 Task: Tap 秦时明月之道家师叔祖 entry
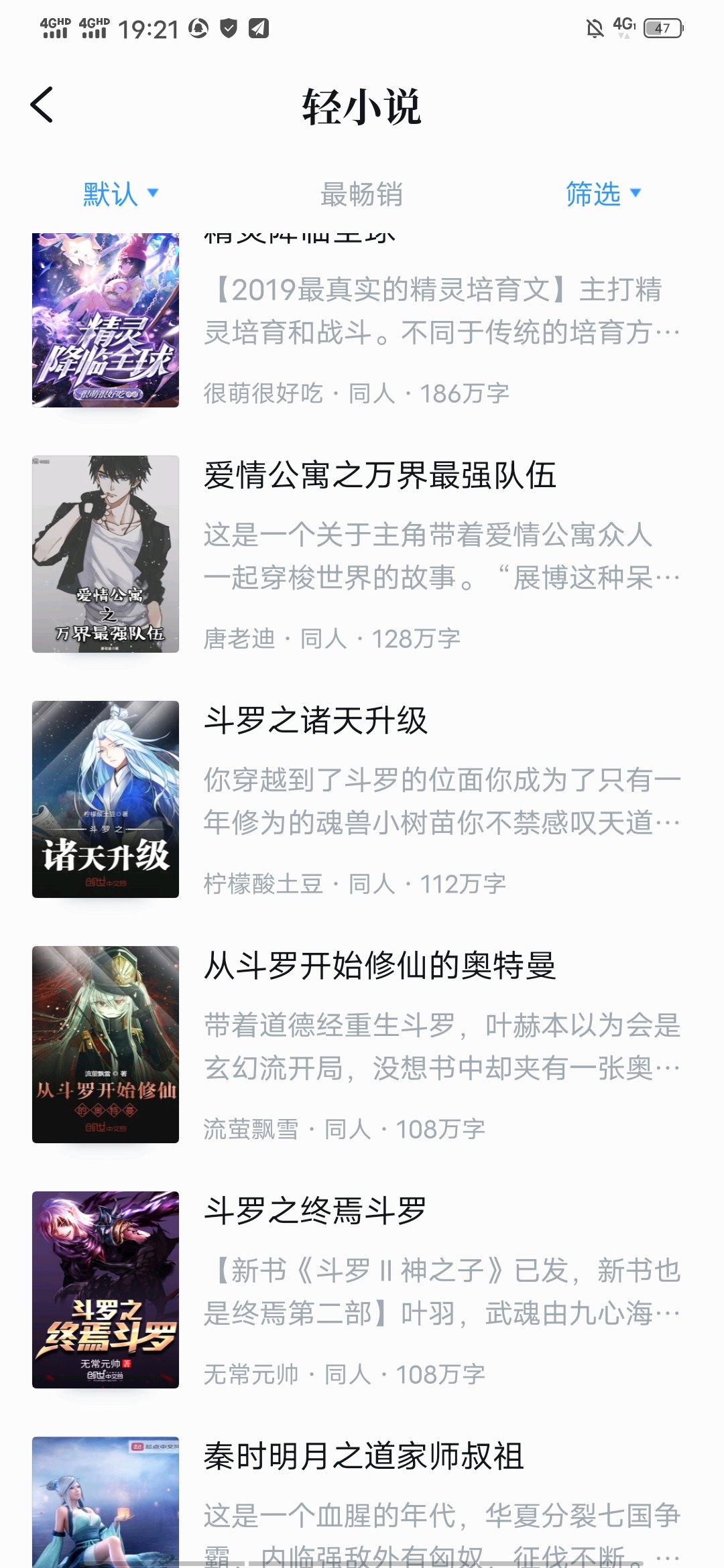click(x=363, y=1457)
